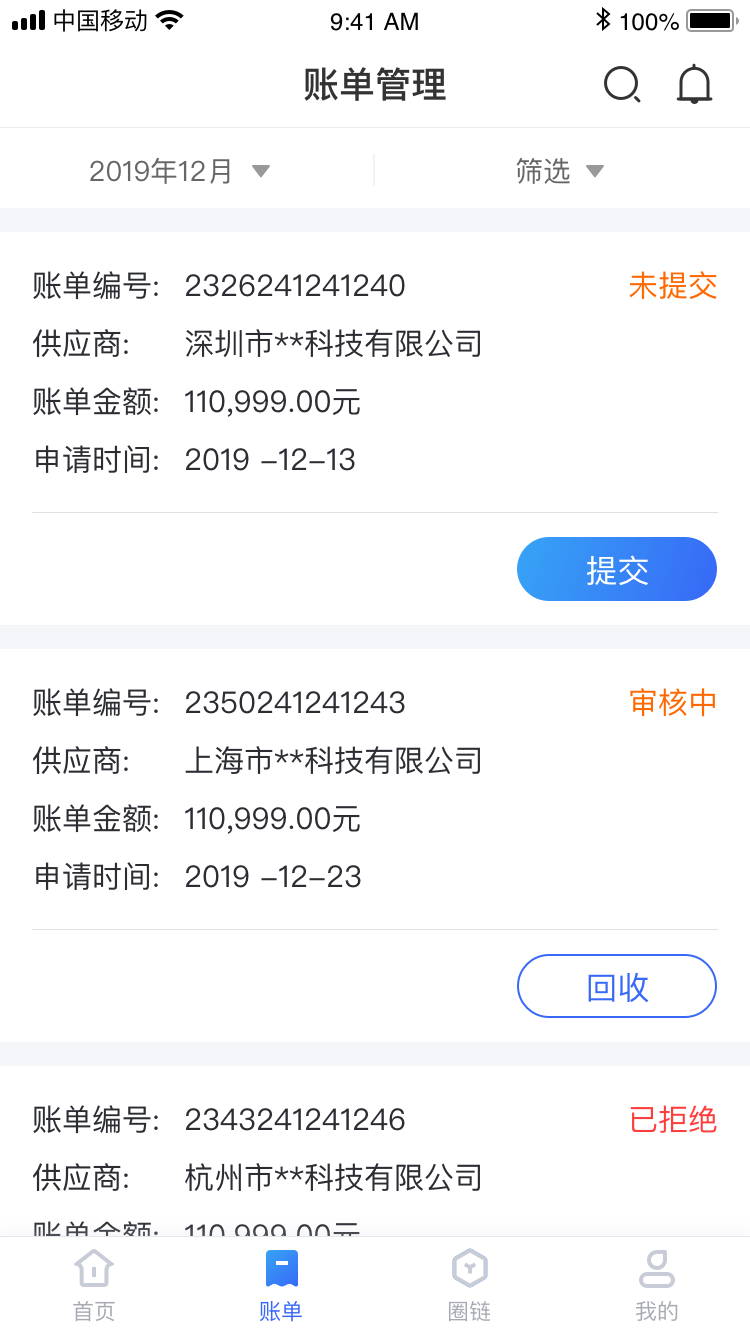Open the 筛选 filter dropdown

point(559,171)
